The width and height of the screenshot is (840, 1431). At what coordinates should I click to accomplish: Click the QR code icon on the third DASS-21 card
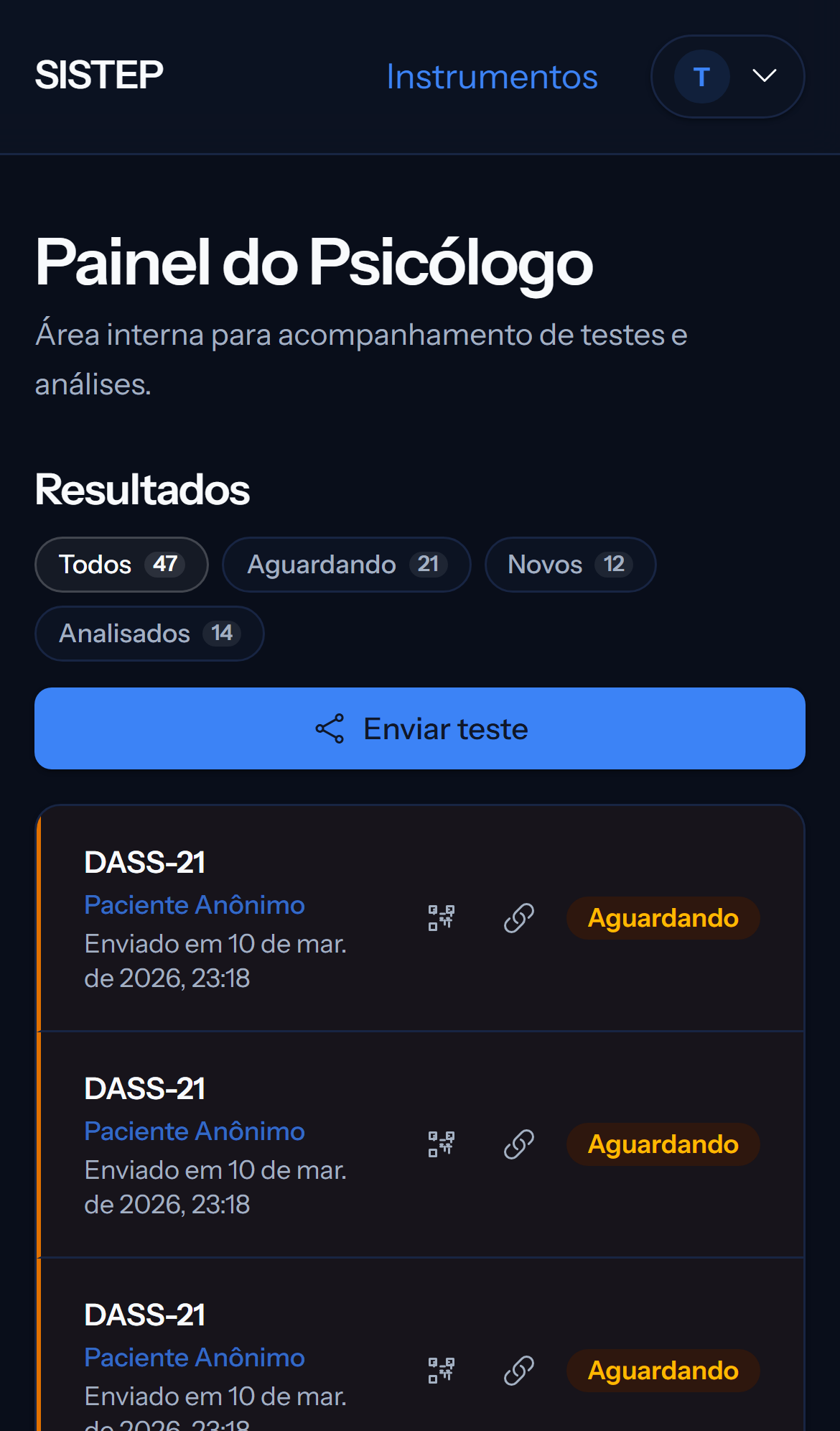click(440, 1370)
